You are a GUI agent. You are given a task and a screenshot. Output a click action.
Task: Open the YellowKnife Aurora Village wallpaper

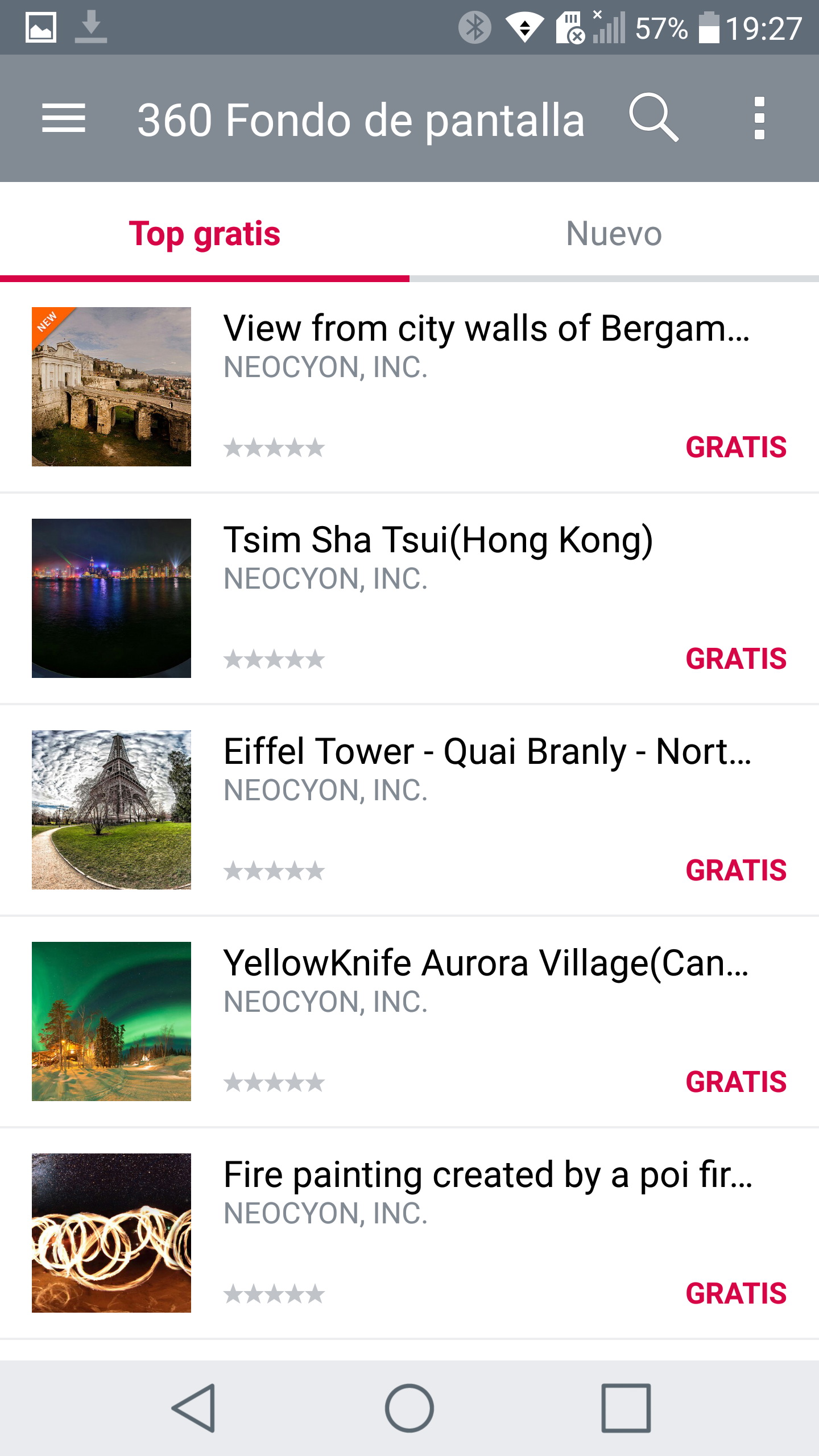(486, 963)
